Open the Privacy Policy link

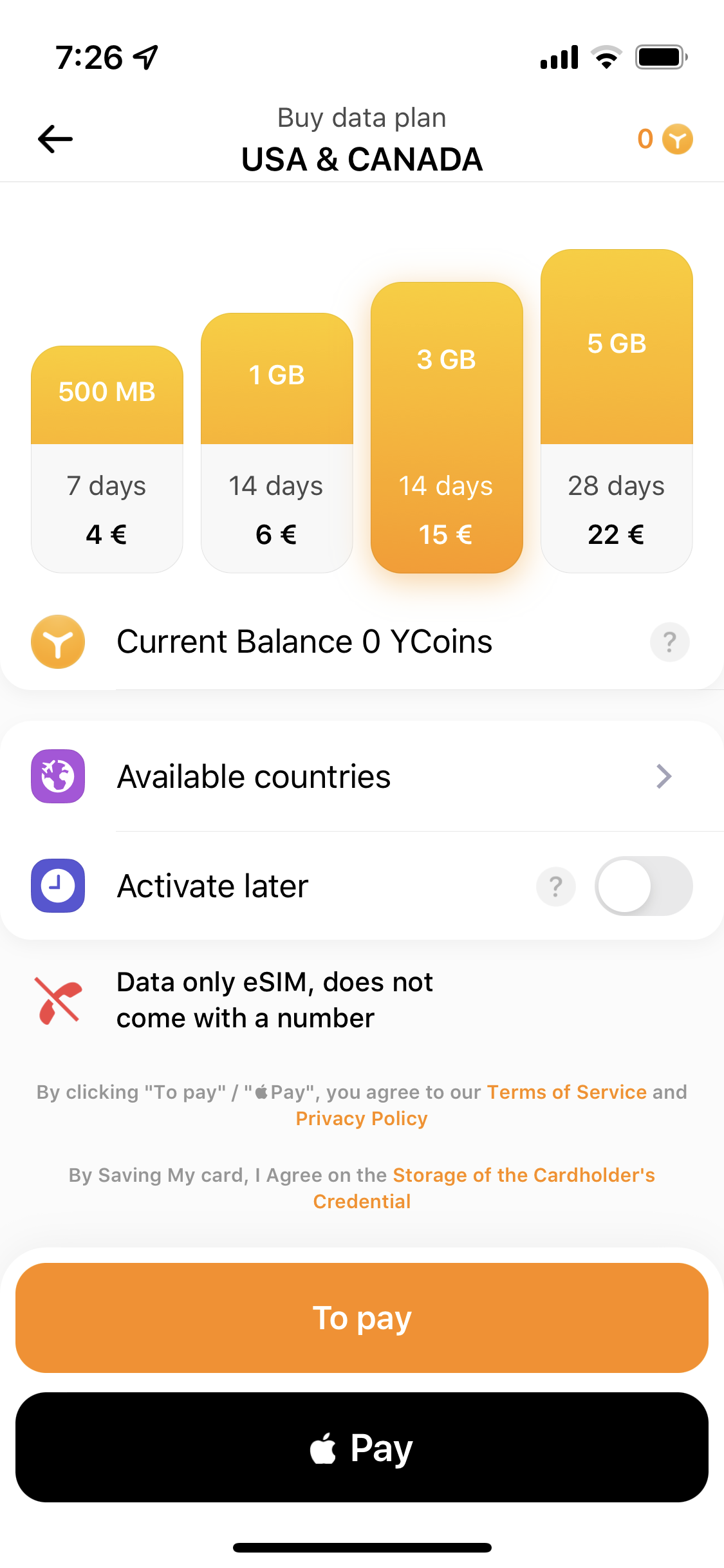(362, 1119)
